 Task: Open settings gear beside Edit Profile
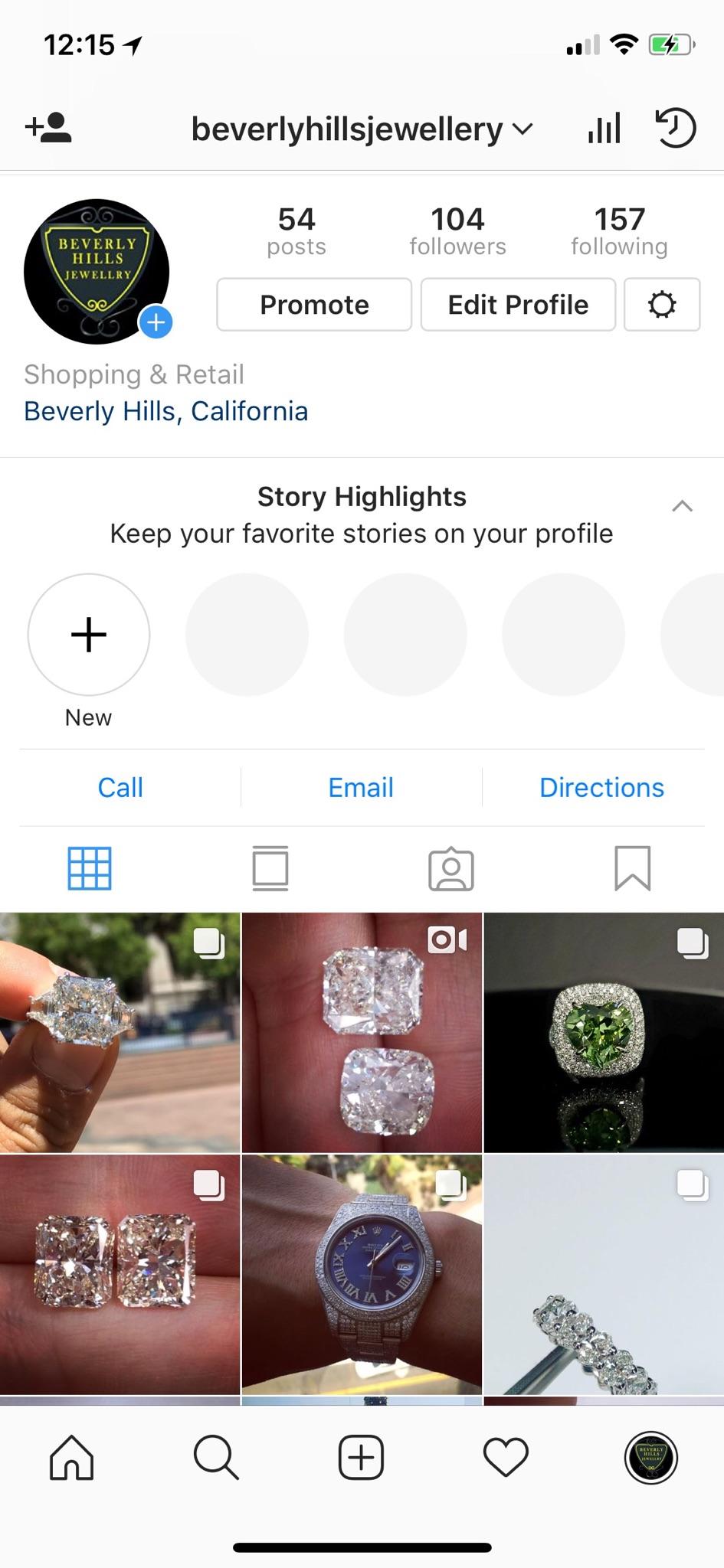point(662,305)
